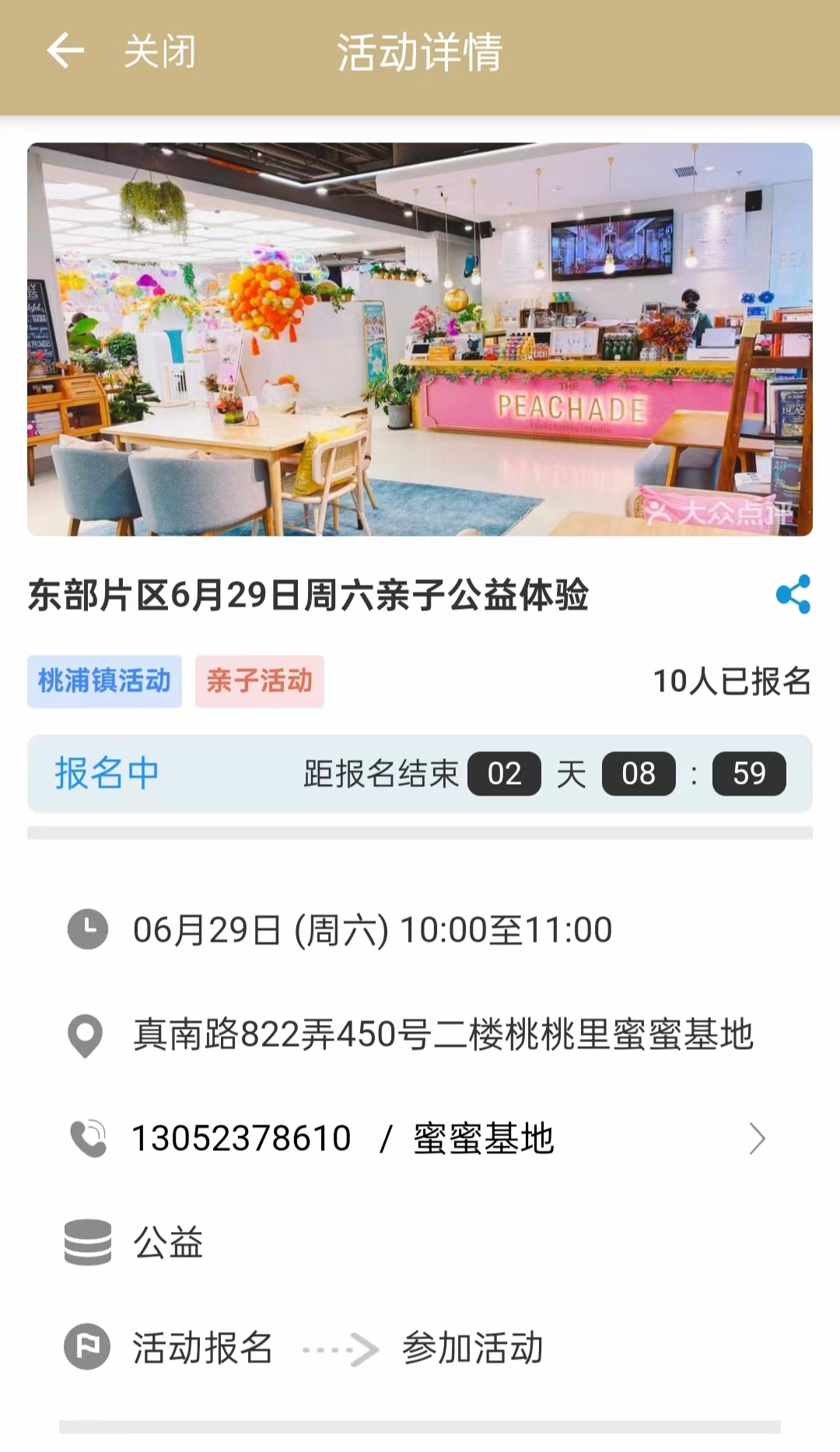Share this activity
Viewport: 840px width, 1452px height.
793,595
